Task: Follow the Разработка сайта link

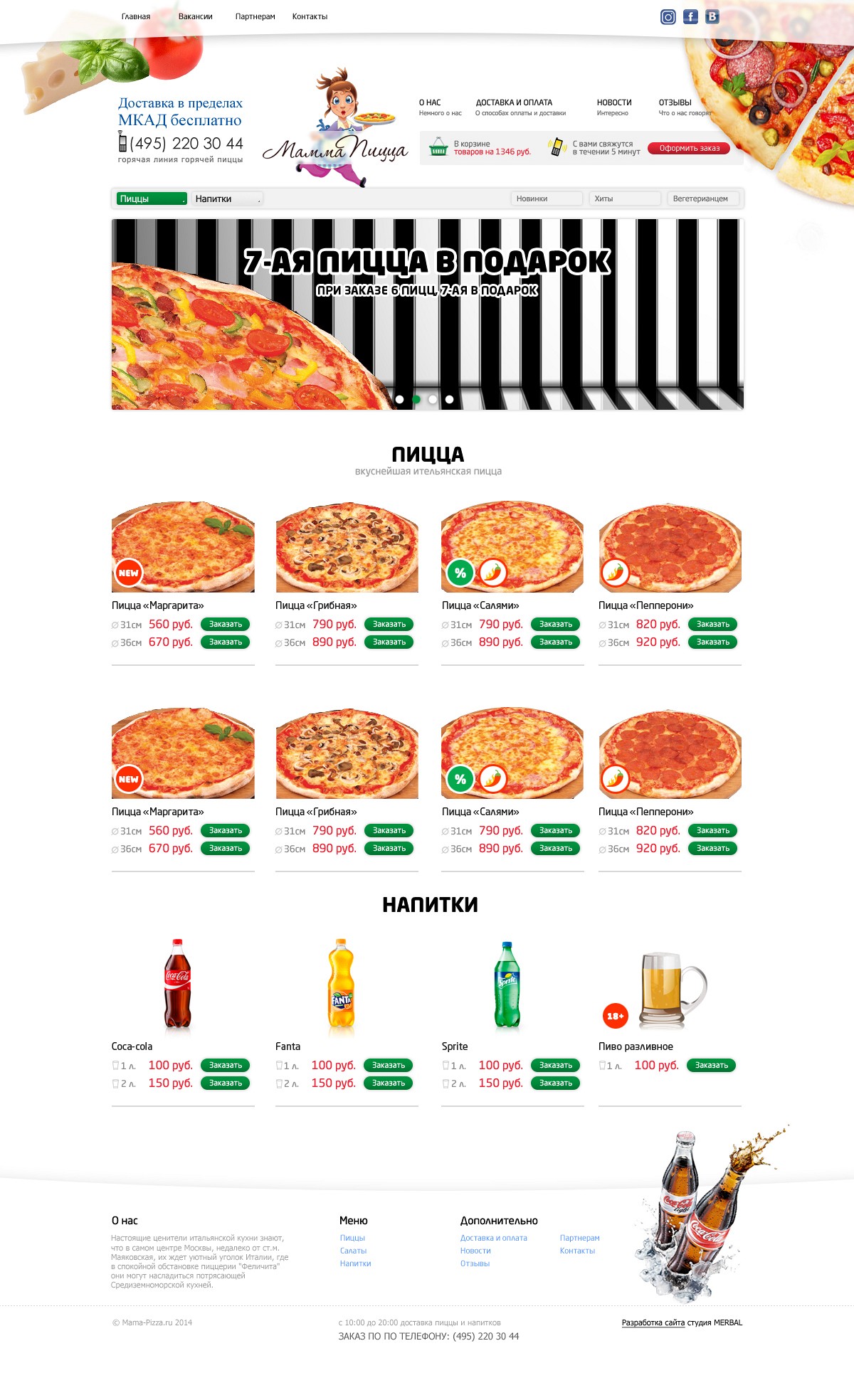Action: [653, 1322]
